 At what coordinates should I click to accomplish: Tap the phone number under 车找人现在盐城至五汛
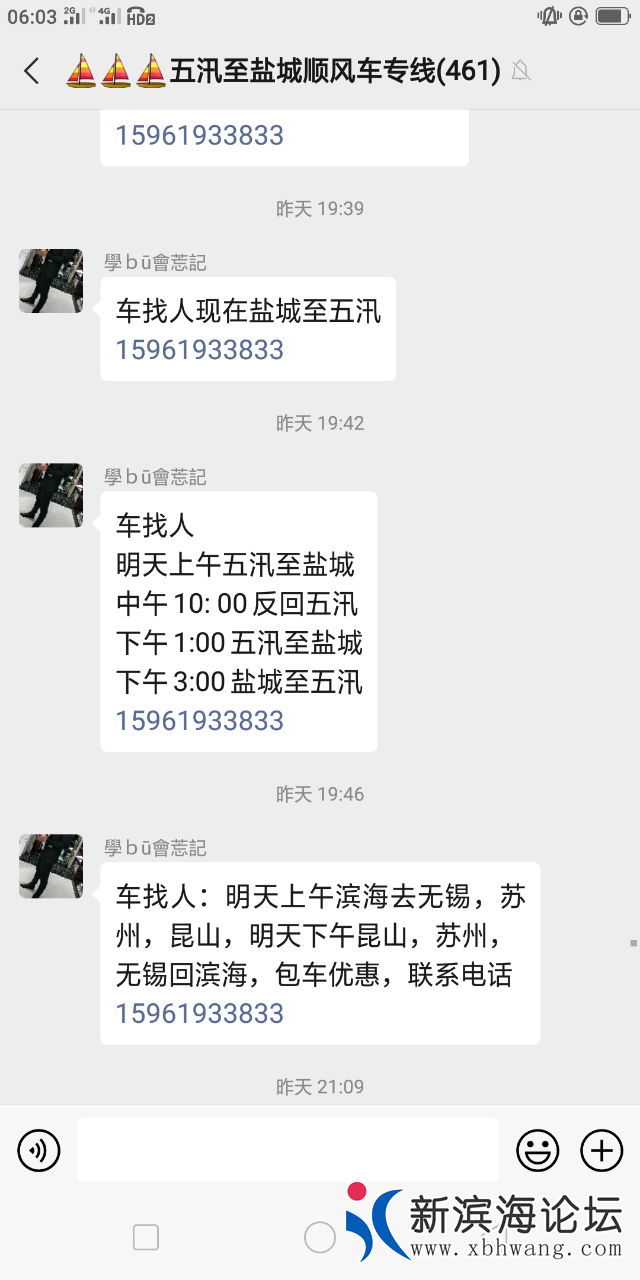200,350
